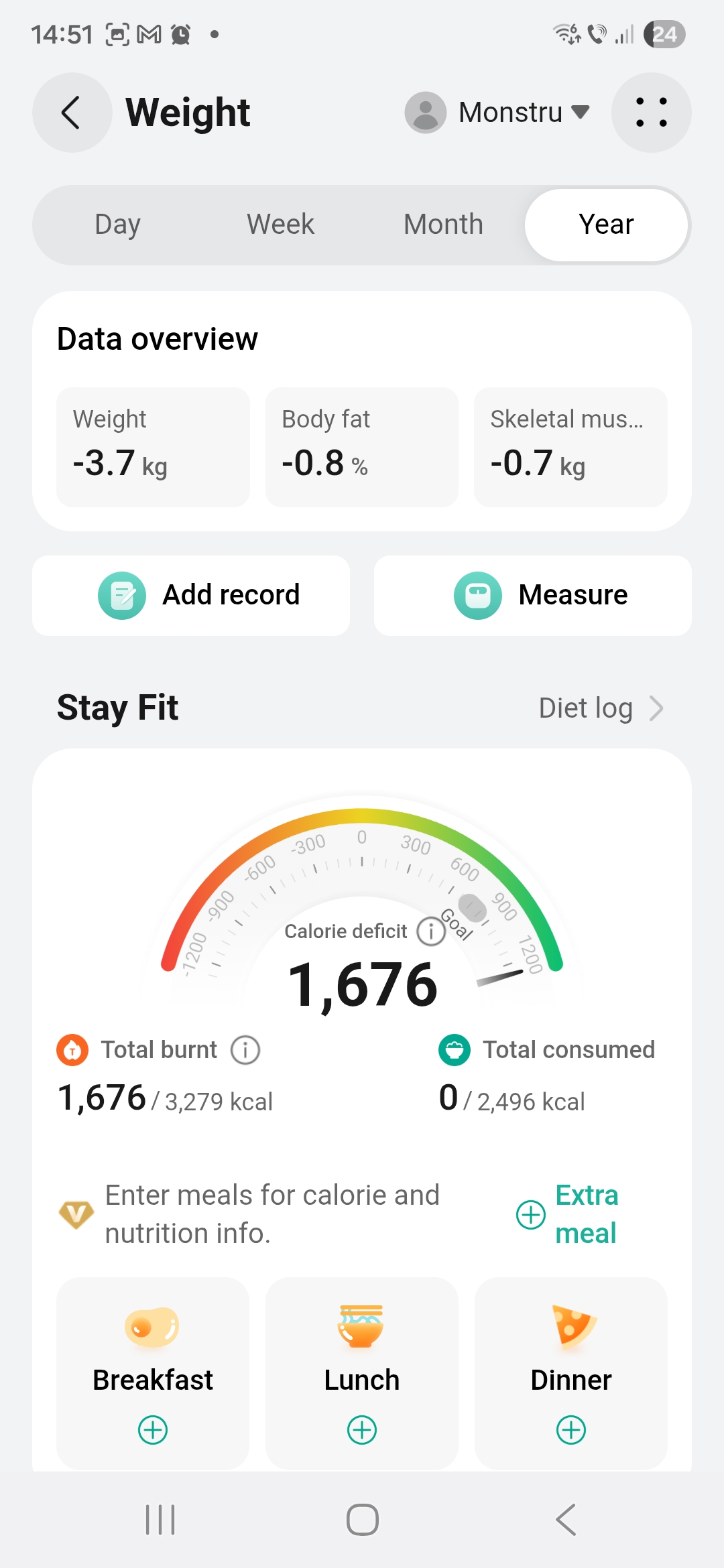Open the Weight overview card
The image size is (724, 1568).
click(x=153, y=447)
